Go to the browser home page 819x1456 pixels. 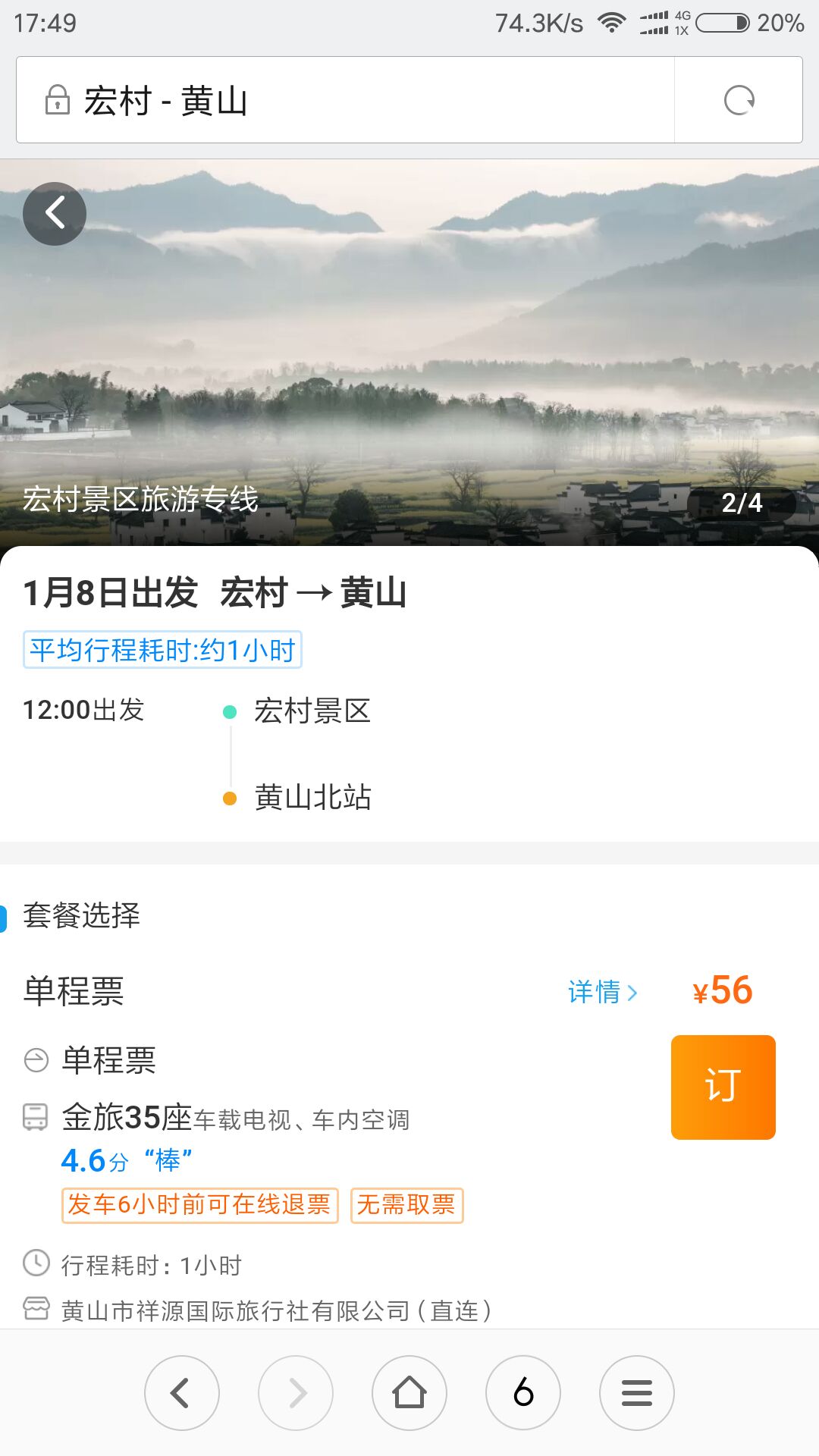click(409, 1393)
